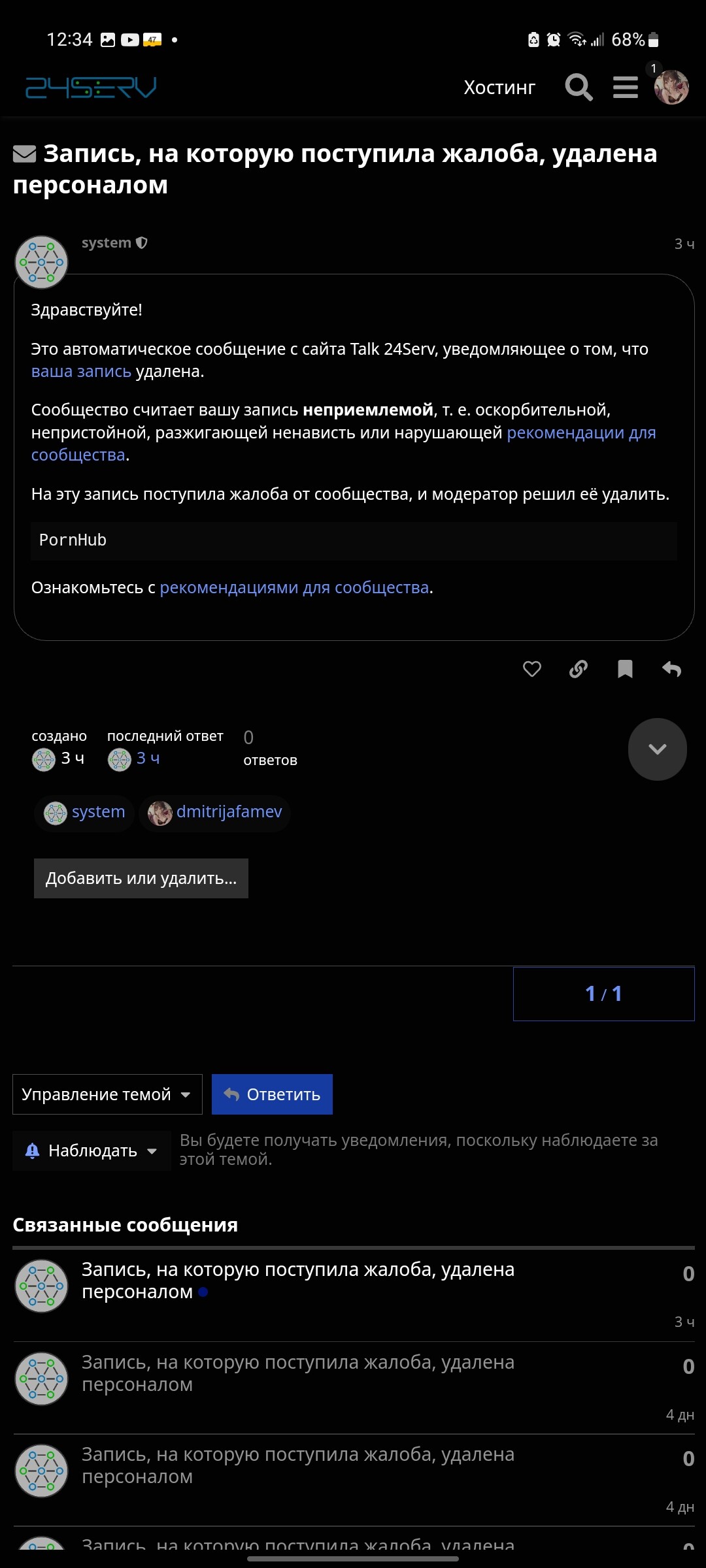Tap the 'Добавить или удалить…' button
This screenshot has width=706, height=1568.
click(141, 879)
